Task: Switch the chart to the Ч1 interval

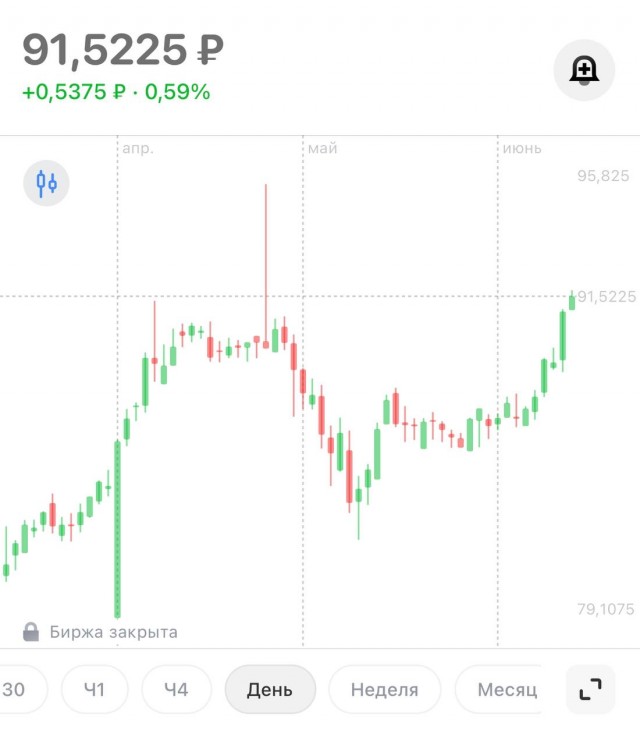Action: coord(94,689)
